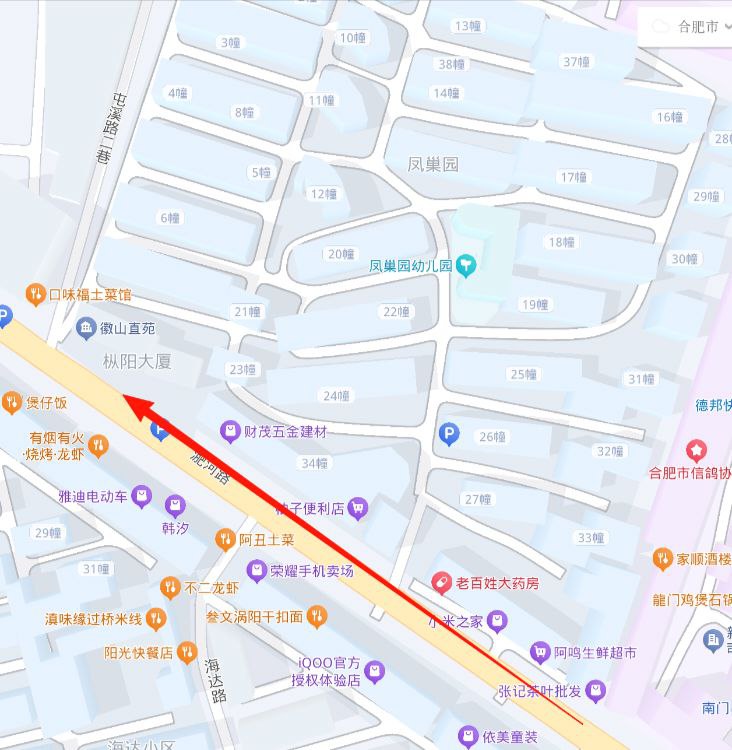Screen dimensions: 732x750
Task: Click the 不二龙虾 restaurant icon
Action: 172,587
